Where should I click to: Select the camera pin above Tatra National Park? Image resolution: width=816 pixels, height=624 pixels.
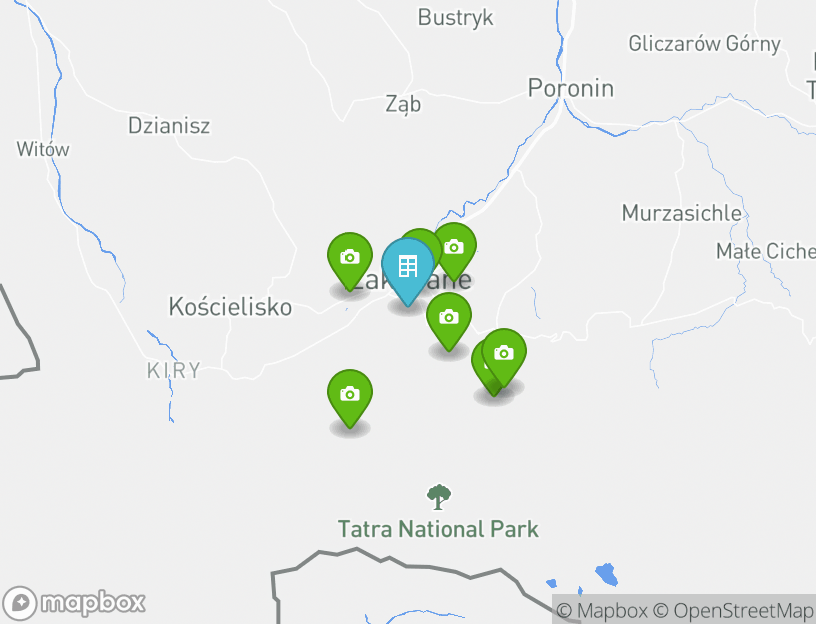pos(349,395)
